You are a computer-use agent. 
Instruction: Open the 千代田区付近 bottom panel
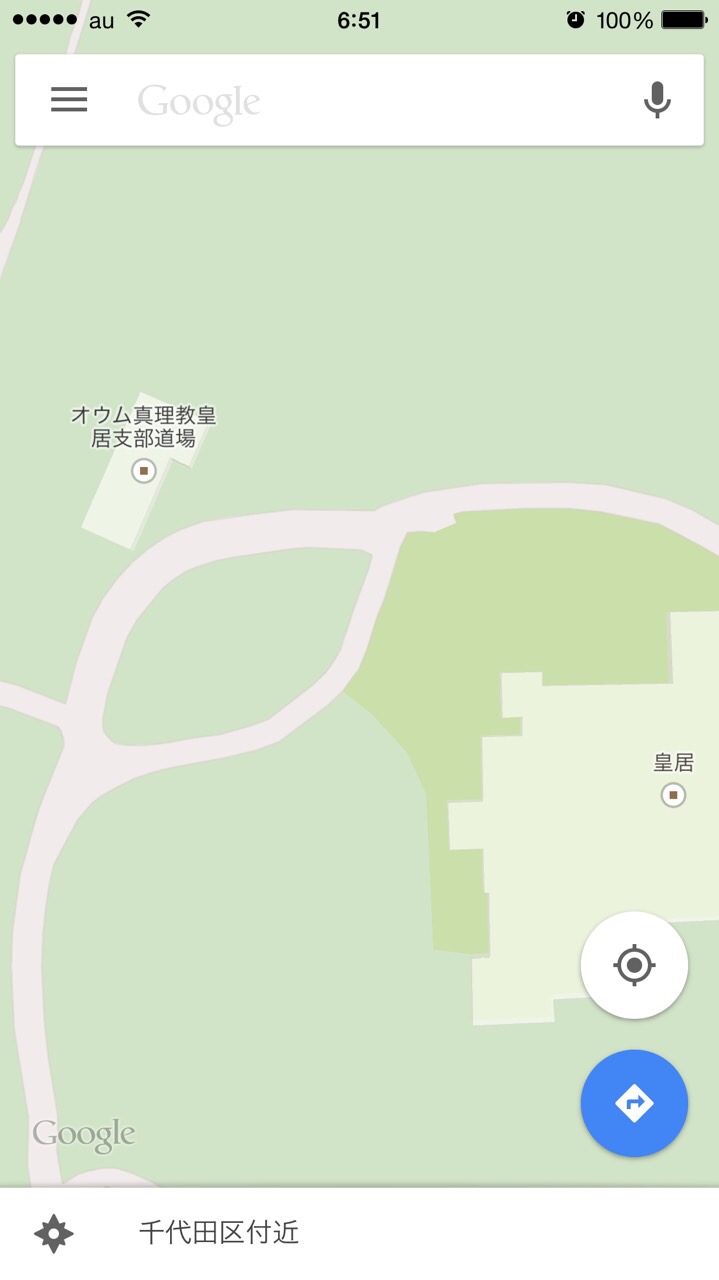pyautogui.click(x=360, y=1234)
